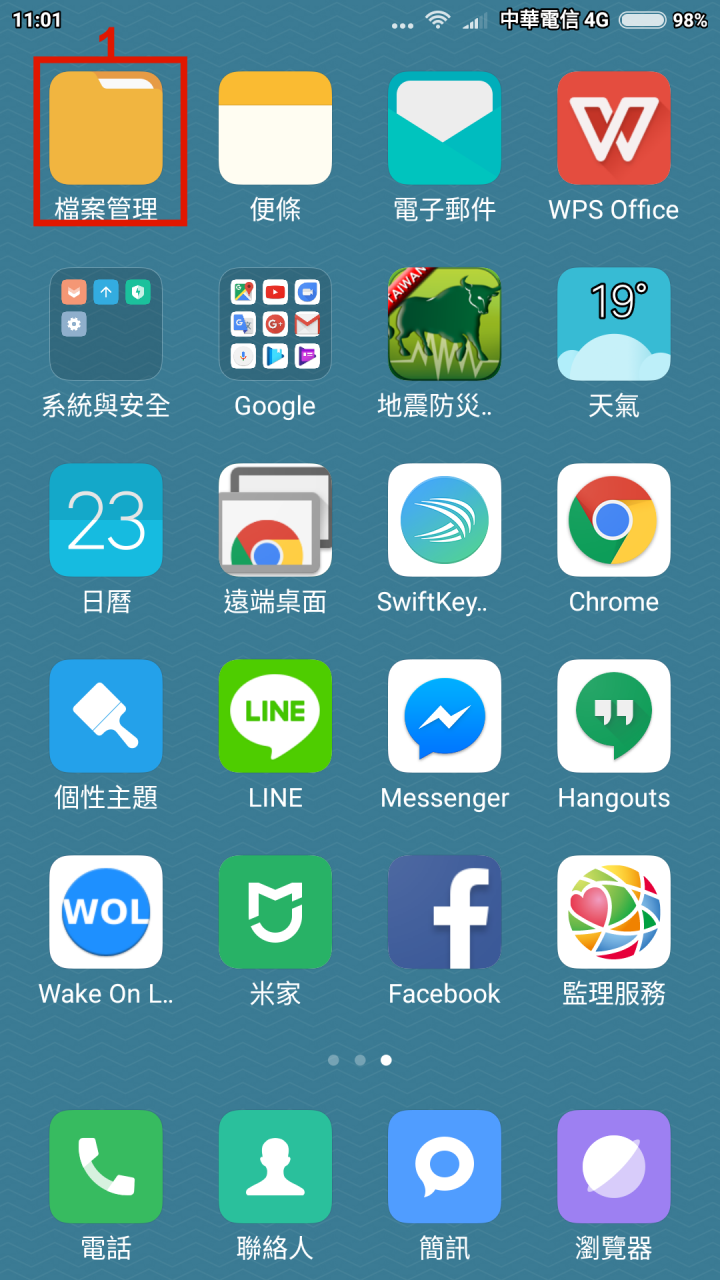720x1280 pixels.
Task: Launch WPS Office
Action: click(613, 128)
